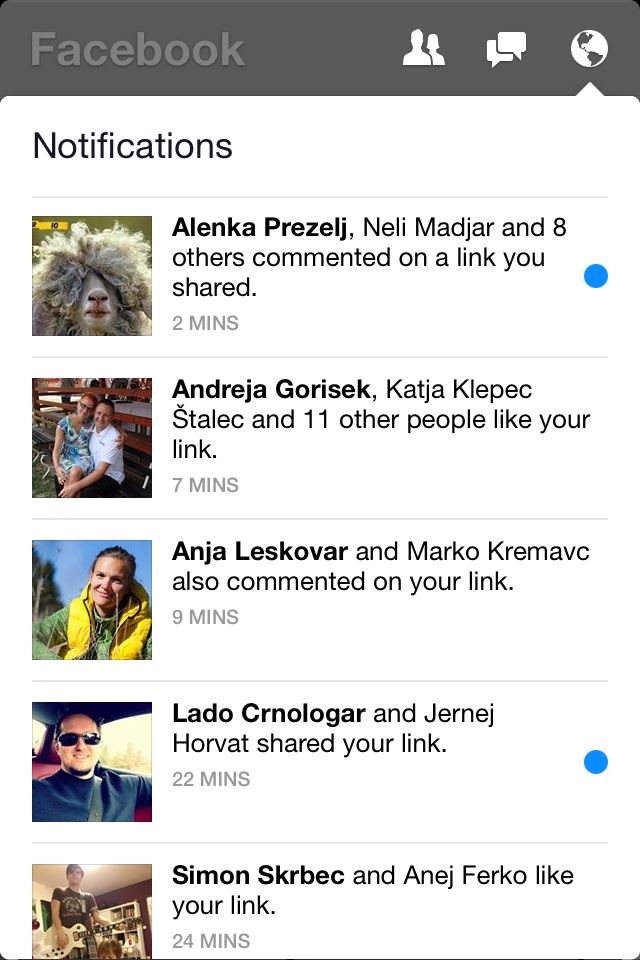This screenshot has height=960, width=640.
Task: Close notifications via the globe icon
Action: point(589,48)
